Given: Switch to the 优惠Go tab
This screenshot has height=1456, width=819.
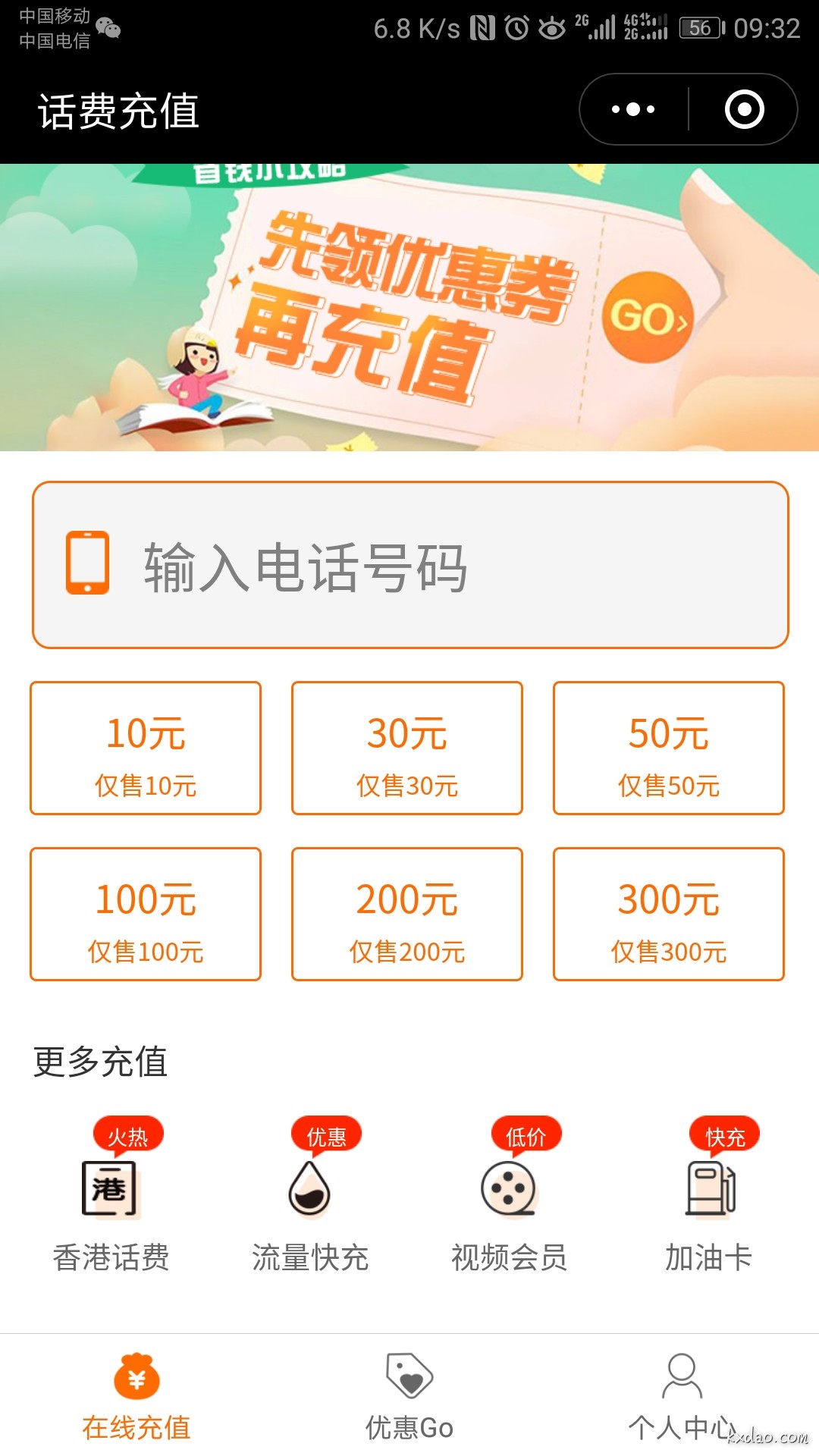Looking at the screenshot, I should pos(409,1397).
